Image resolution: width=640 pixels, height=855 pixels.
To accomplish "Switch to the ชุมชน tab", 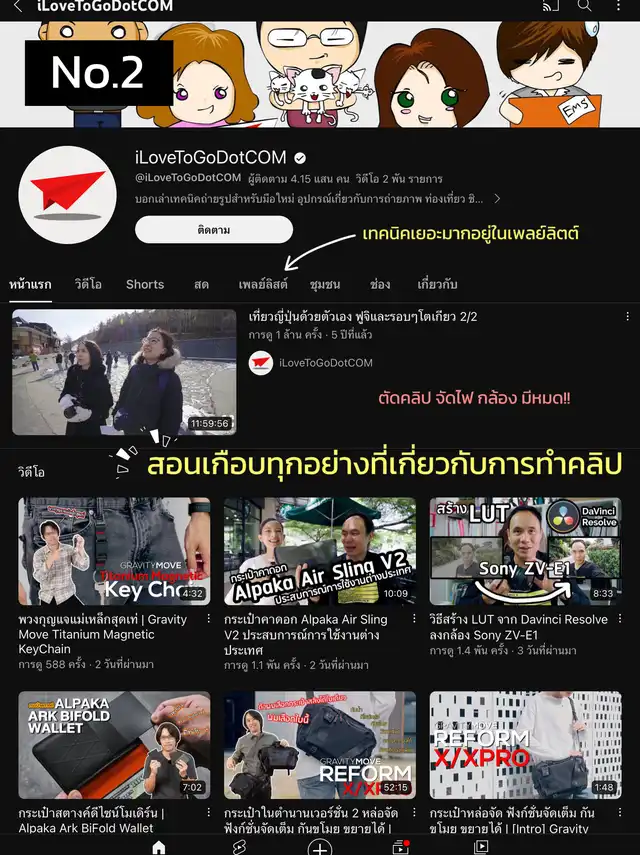I will coord(325,284).
